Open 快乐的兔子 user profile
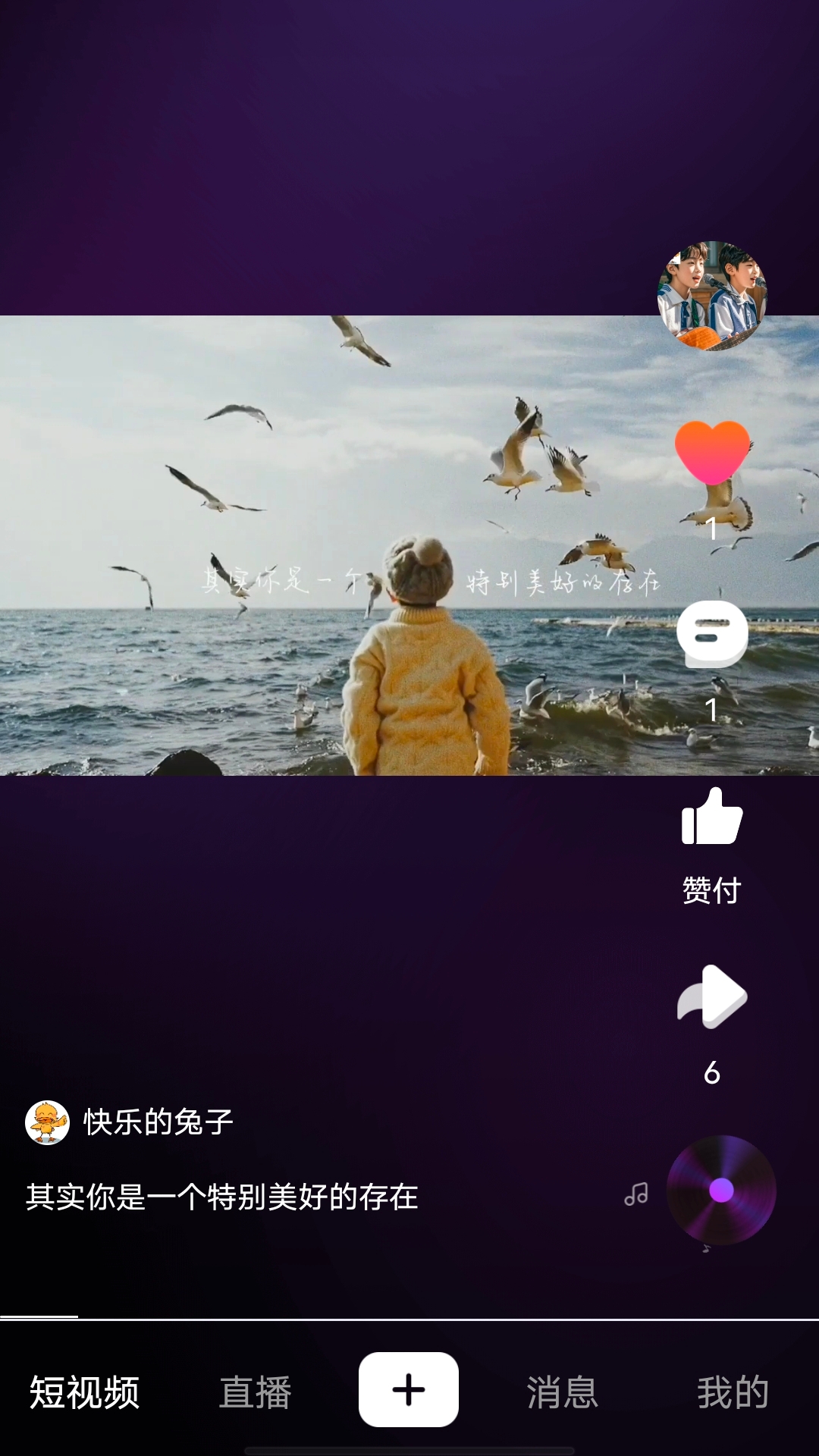The width and height of the screenshot is (819, 1456). 157,1122
